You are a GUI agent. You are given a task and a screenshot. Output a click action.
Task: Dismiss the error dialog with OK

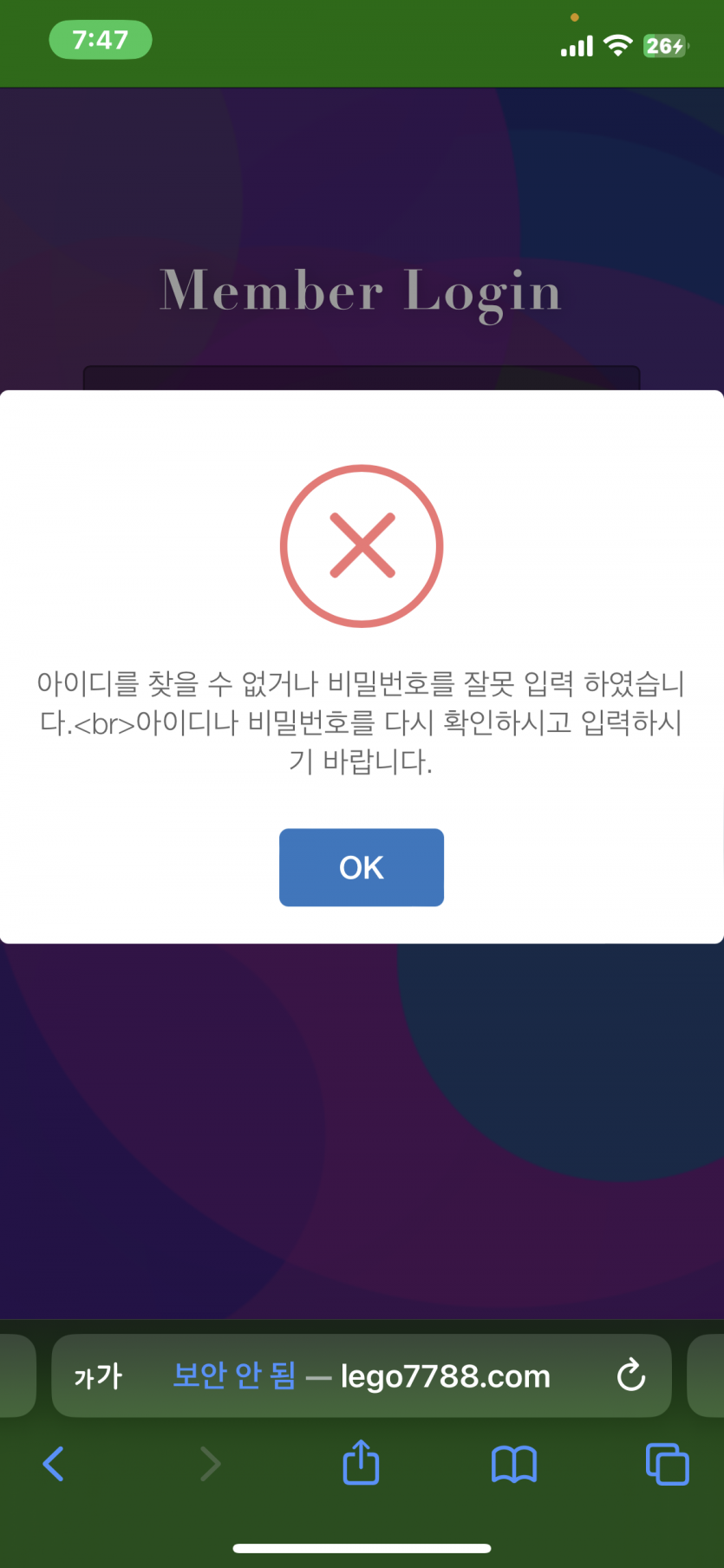(x=362, y=867)
